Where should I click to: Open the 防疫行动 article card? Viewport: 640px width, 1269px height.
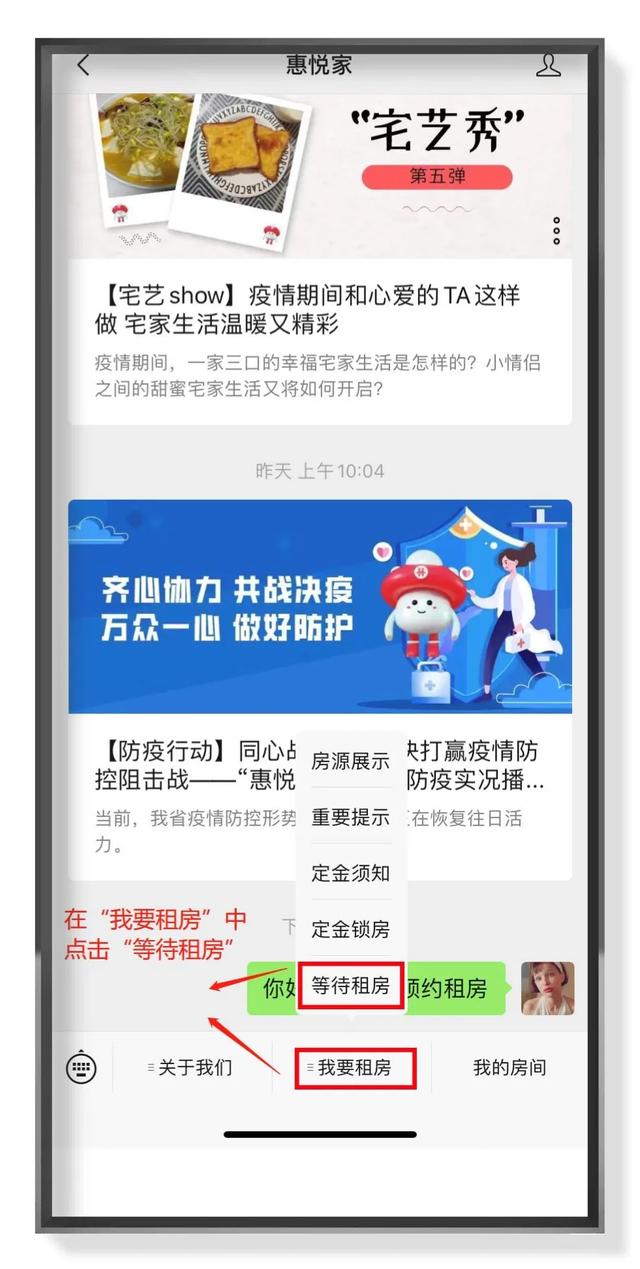click(320, 690)
